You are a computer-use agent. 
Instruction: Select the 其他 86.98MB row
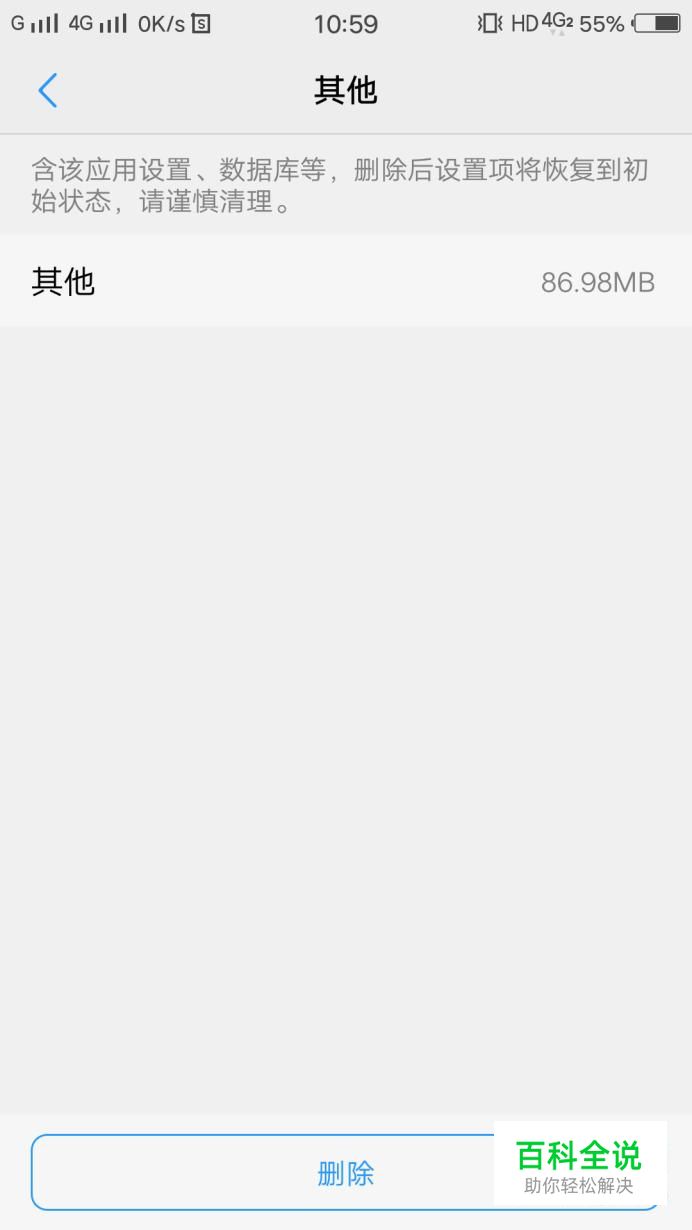pos(346,282)
